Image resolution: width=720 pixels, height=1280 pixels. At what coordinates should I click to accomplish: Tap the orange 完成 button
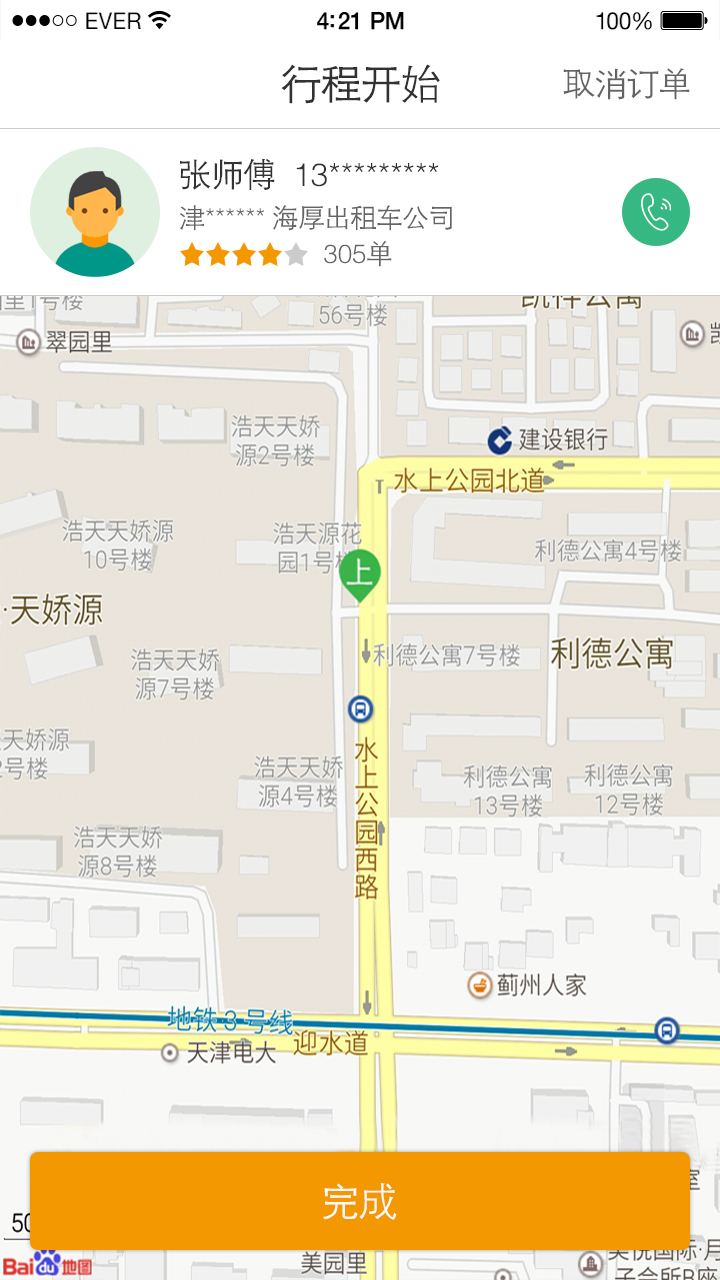click(360, 1200)
